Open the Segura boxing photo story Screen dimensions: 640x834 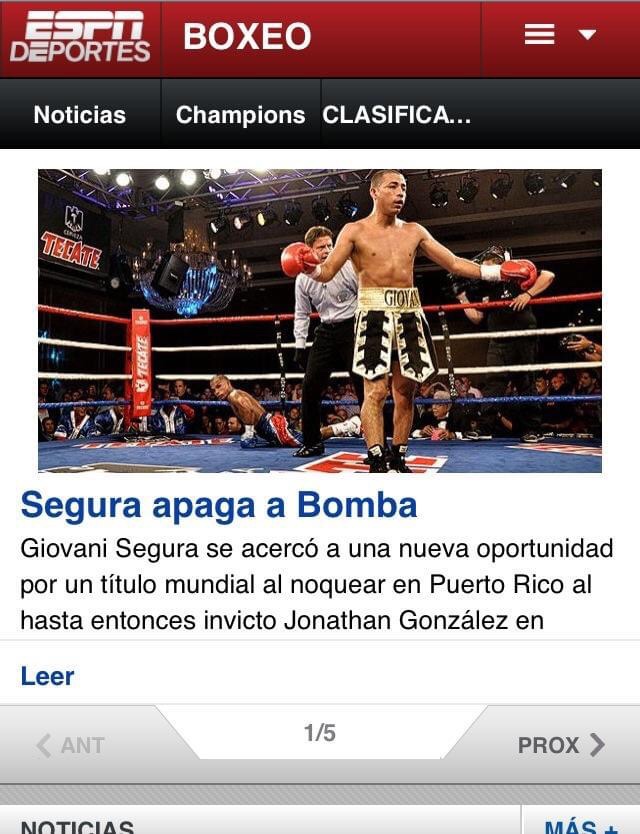pyautogui.click(x=320, y=320)
